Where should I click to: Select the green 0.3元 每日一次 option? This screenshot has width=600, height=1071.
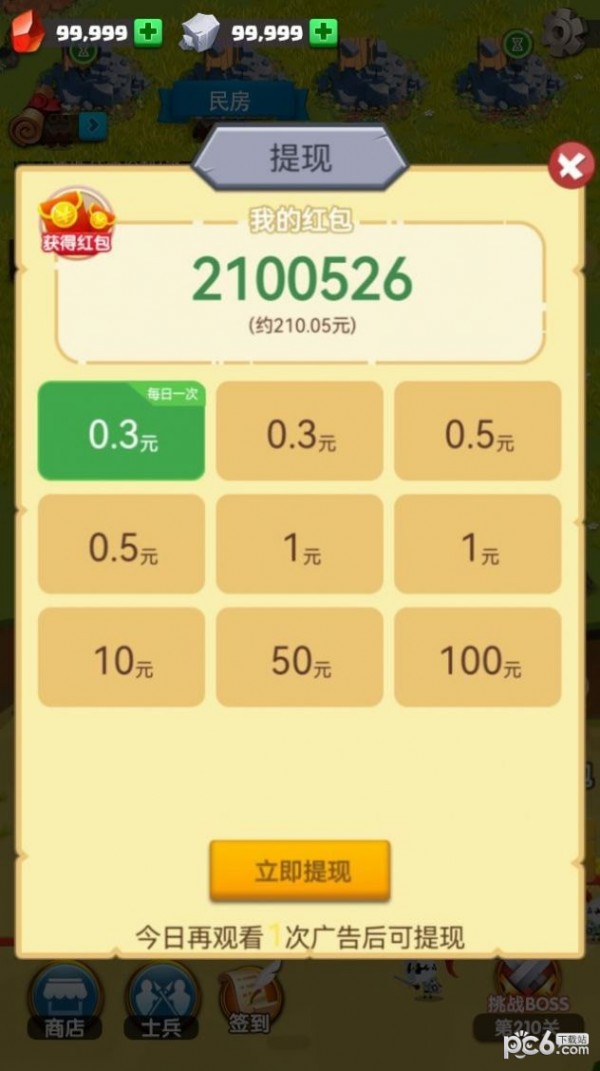click(121, 431)
